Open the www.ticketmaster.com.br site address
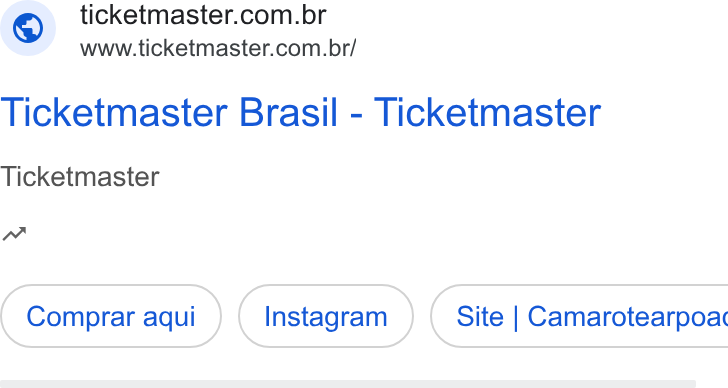This screenshot has width=728, height=388. pos(218,48)
